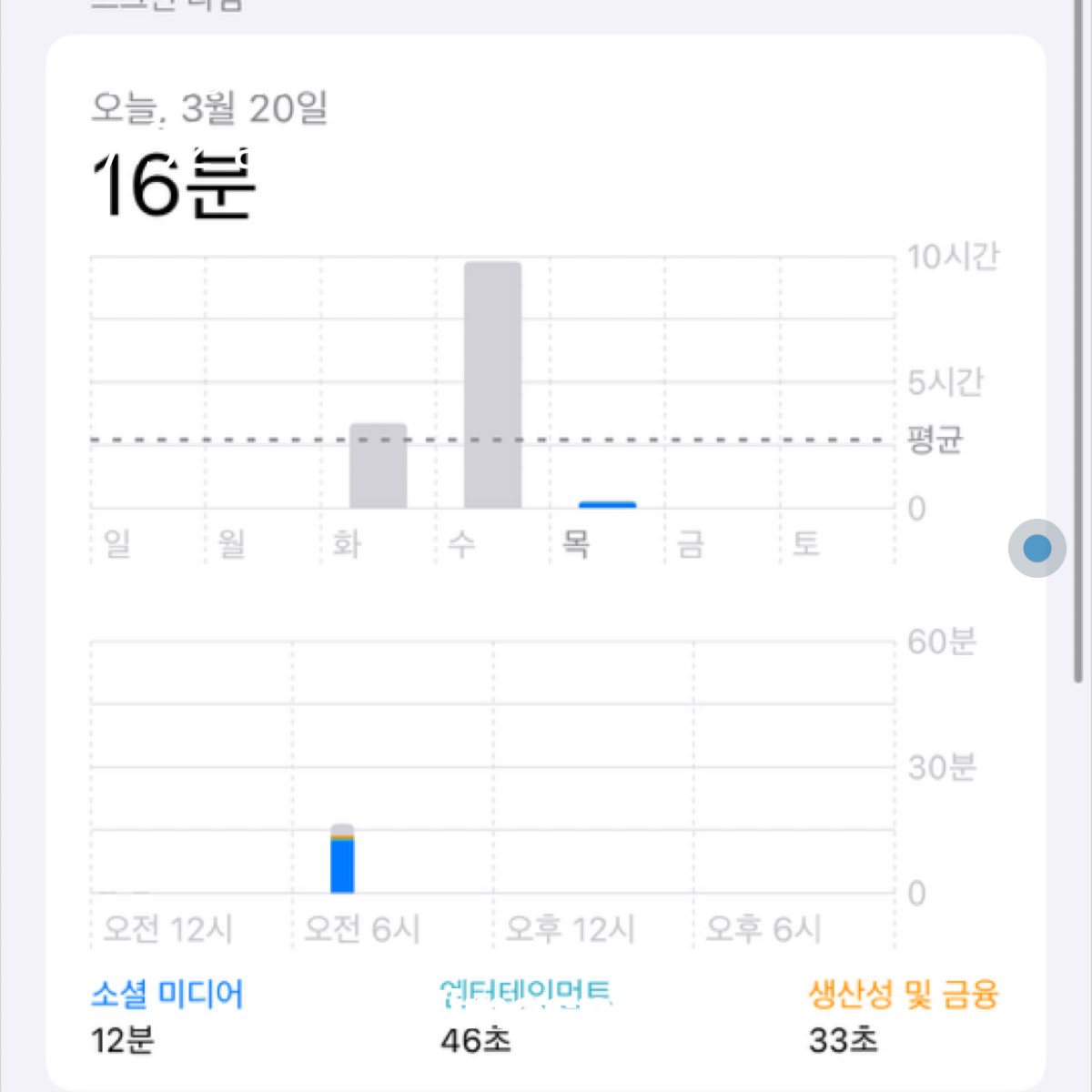Select the blue 목 bar in the weekly chart
The height and width of the screenshot is (1092, 1092).
(x=607, y=504)
